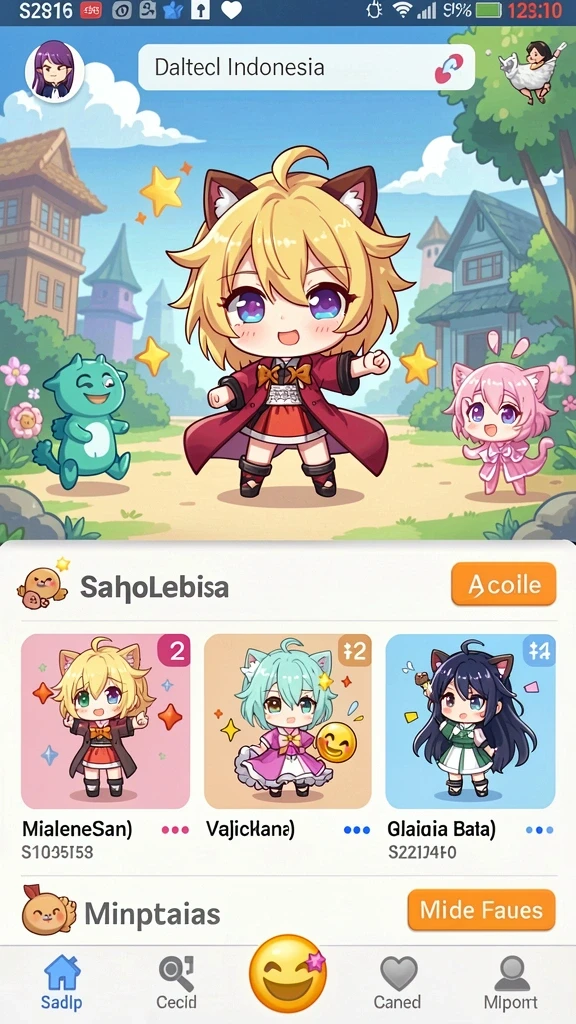Viewport: 576px width, 1024px height.
Task: Switch to the Caned heart tab
Action: point(398,983)
